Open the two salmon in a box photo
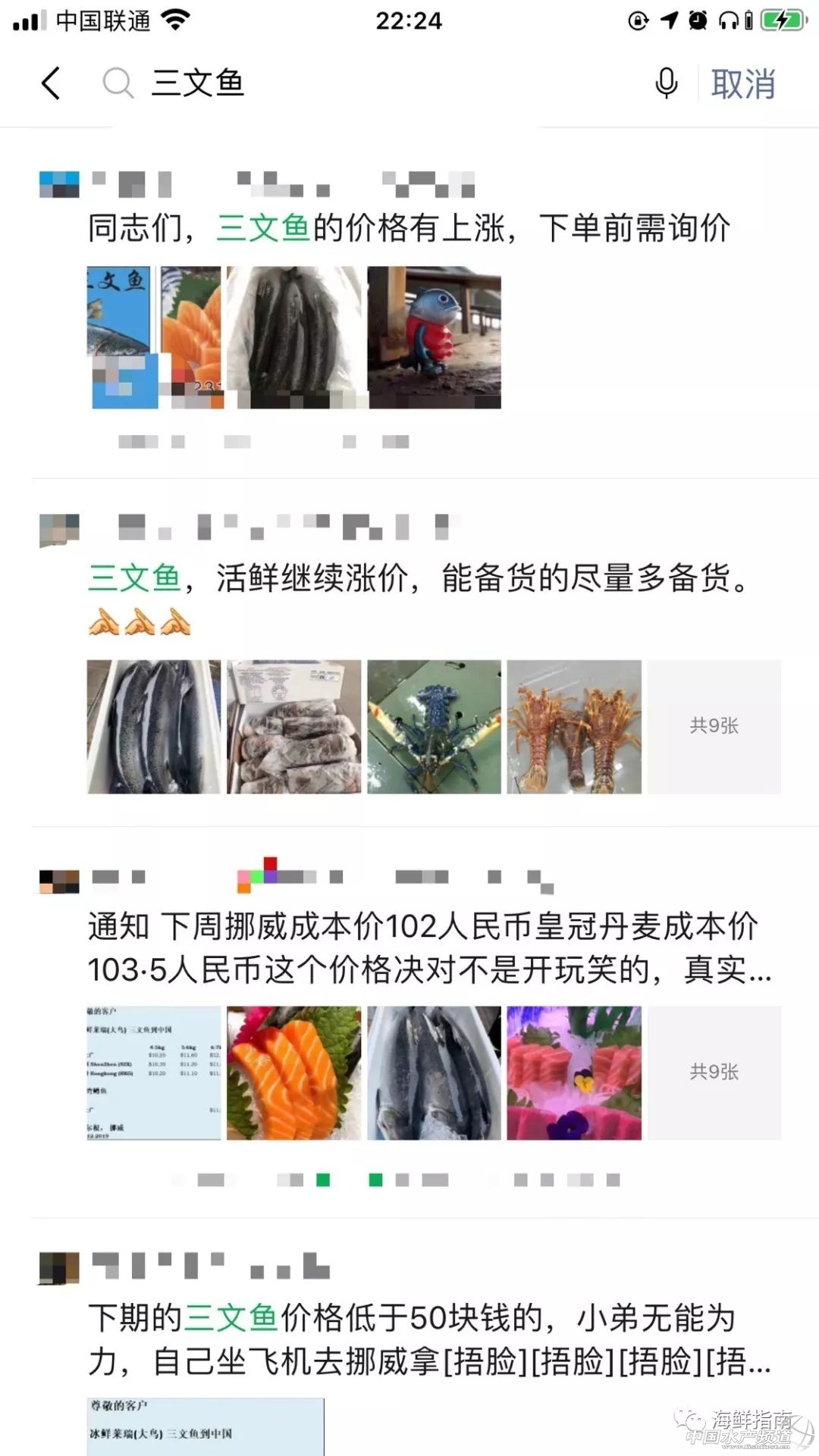This screenshot has width=819, height=1456. [154, 727]
